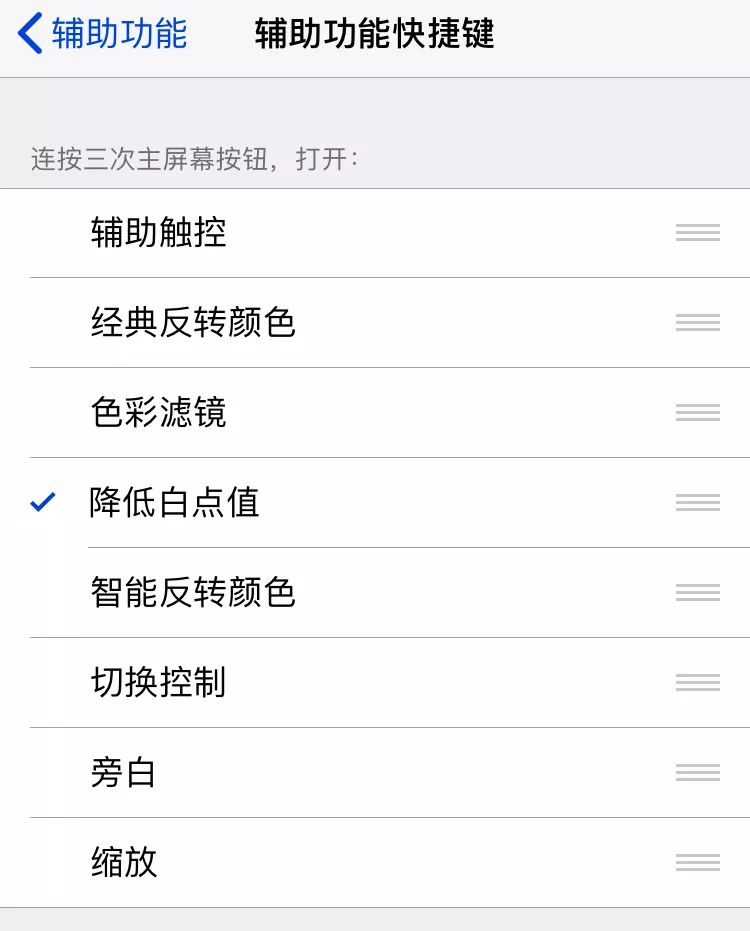This screenshot has width=750, height=931.
Task: Add 缩放 to the accessibility shortcut
Action: 125,863
